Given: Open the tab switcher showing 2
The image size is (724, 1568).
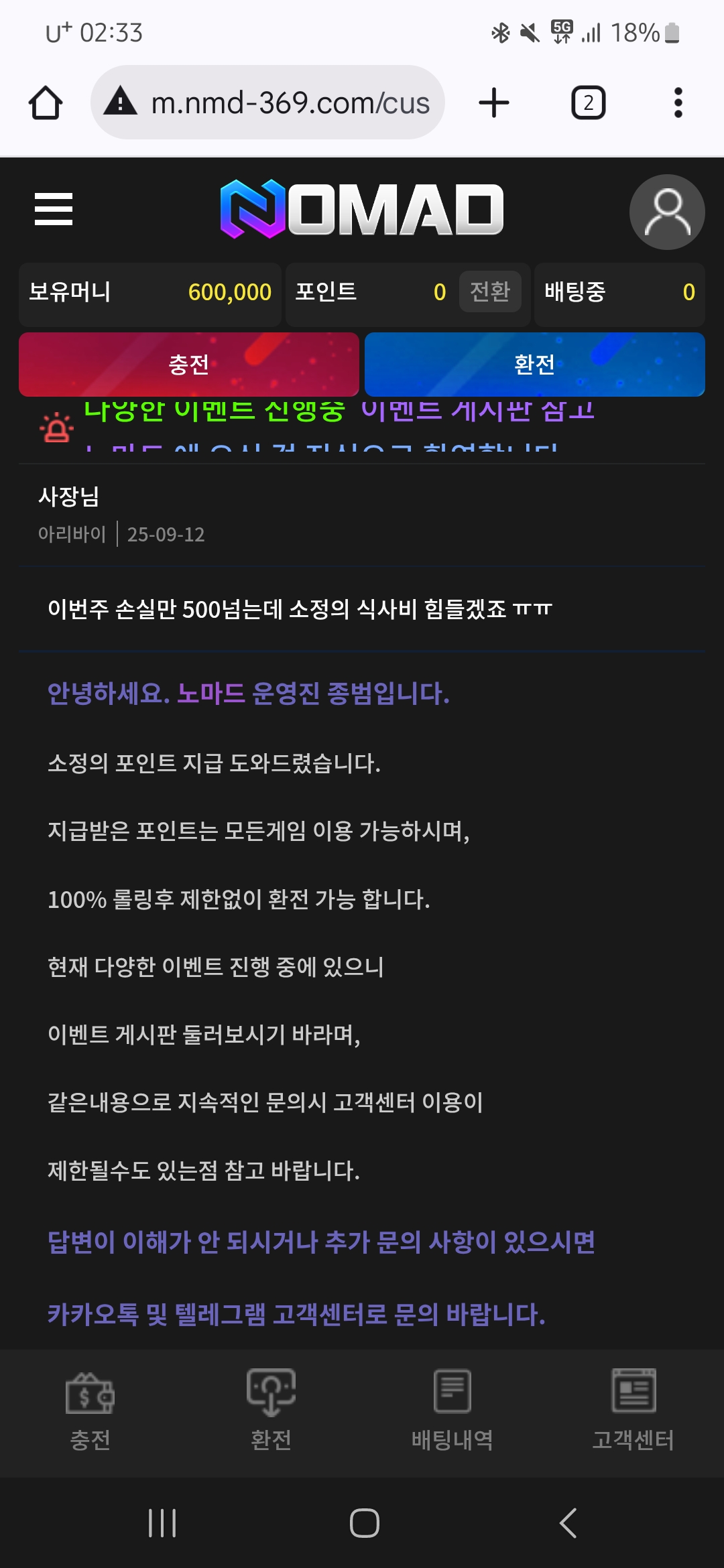Looking at the screenshot, I should tap(588, 103).
